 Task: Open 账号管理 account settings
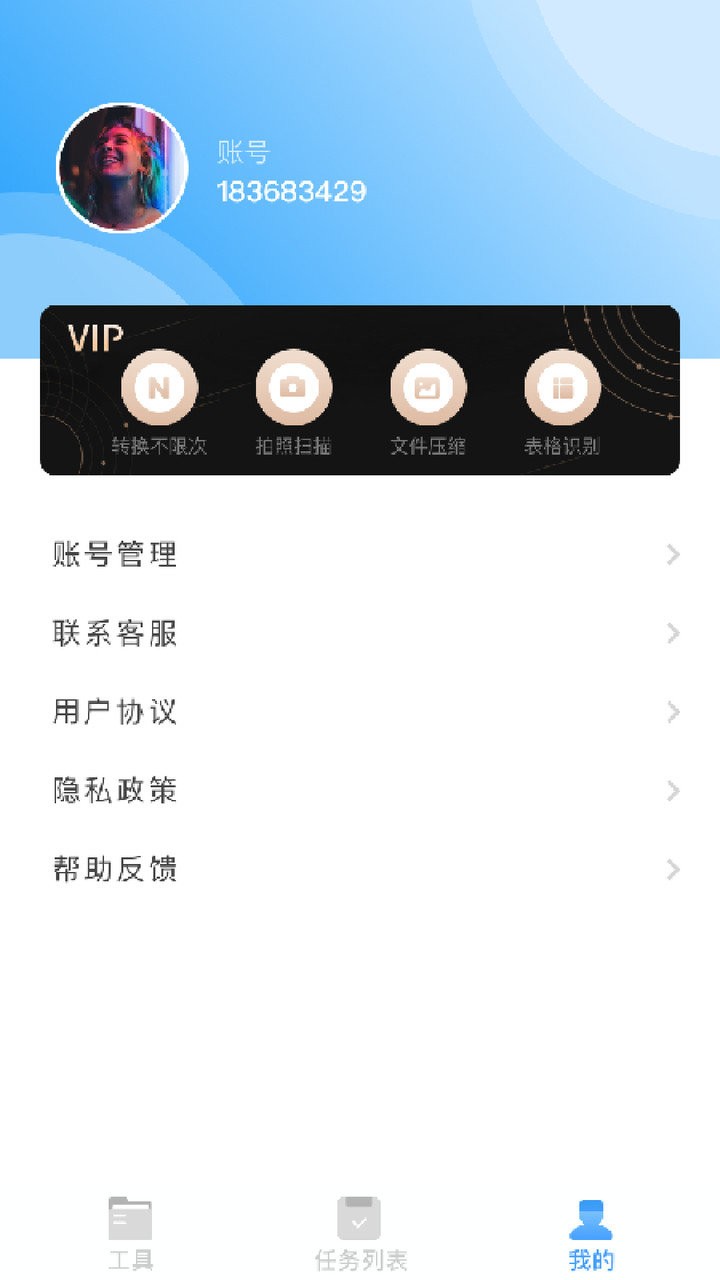coord(360,554)
